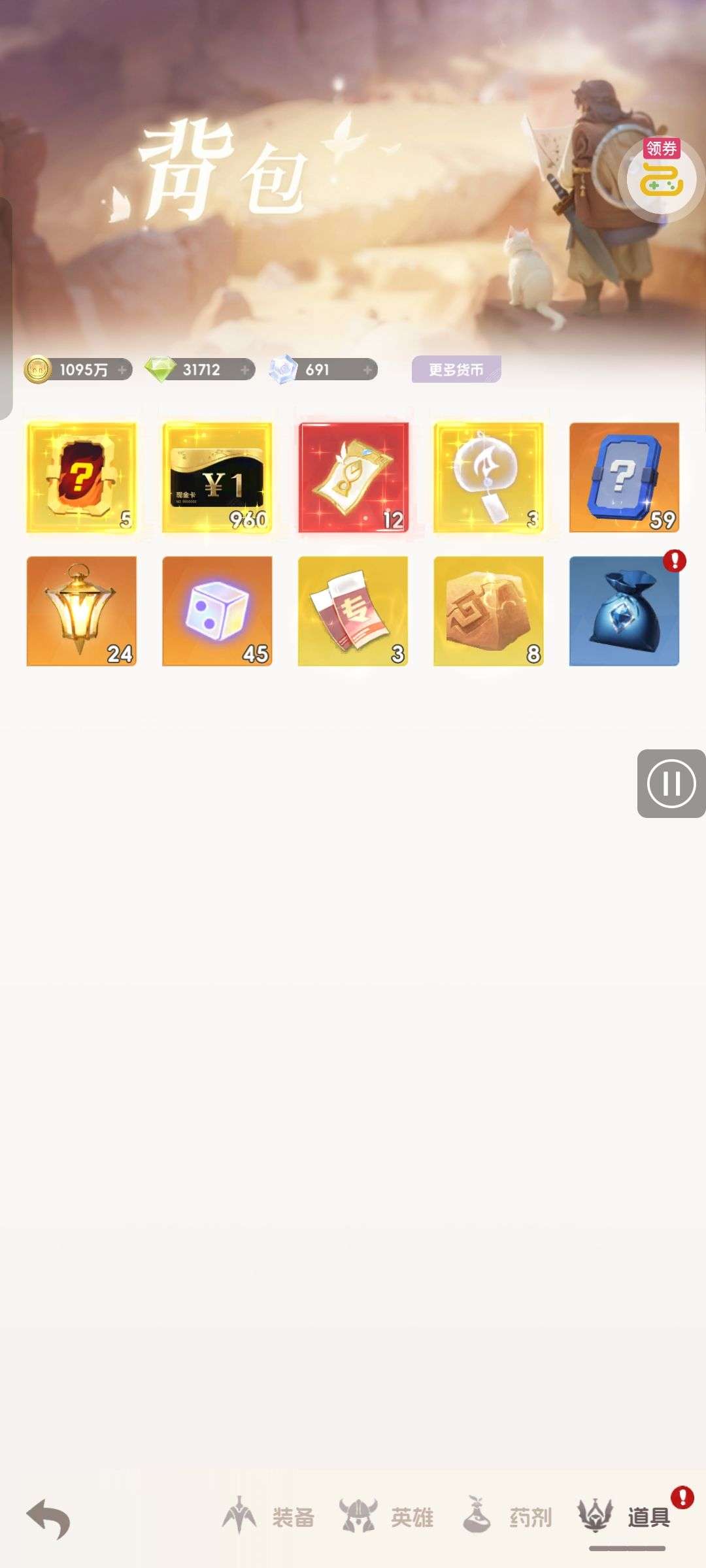Select the gold ticket on red tile
The height and width of the screenshot is (1568, 706).
tap(353, 478)
